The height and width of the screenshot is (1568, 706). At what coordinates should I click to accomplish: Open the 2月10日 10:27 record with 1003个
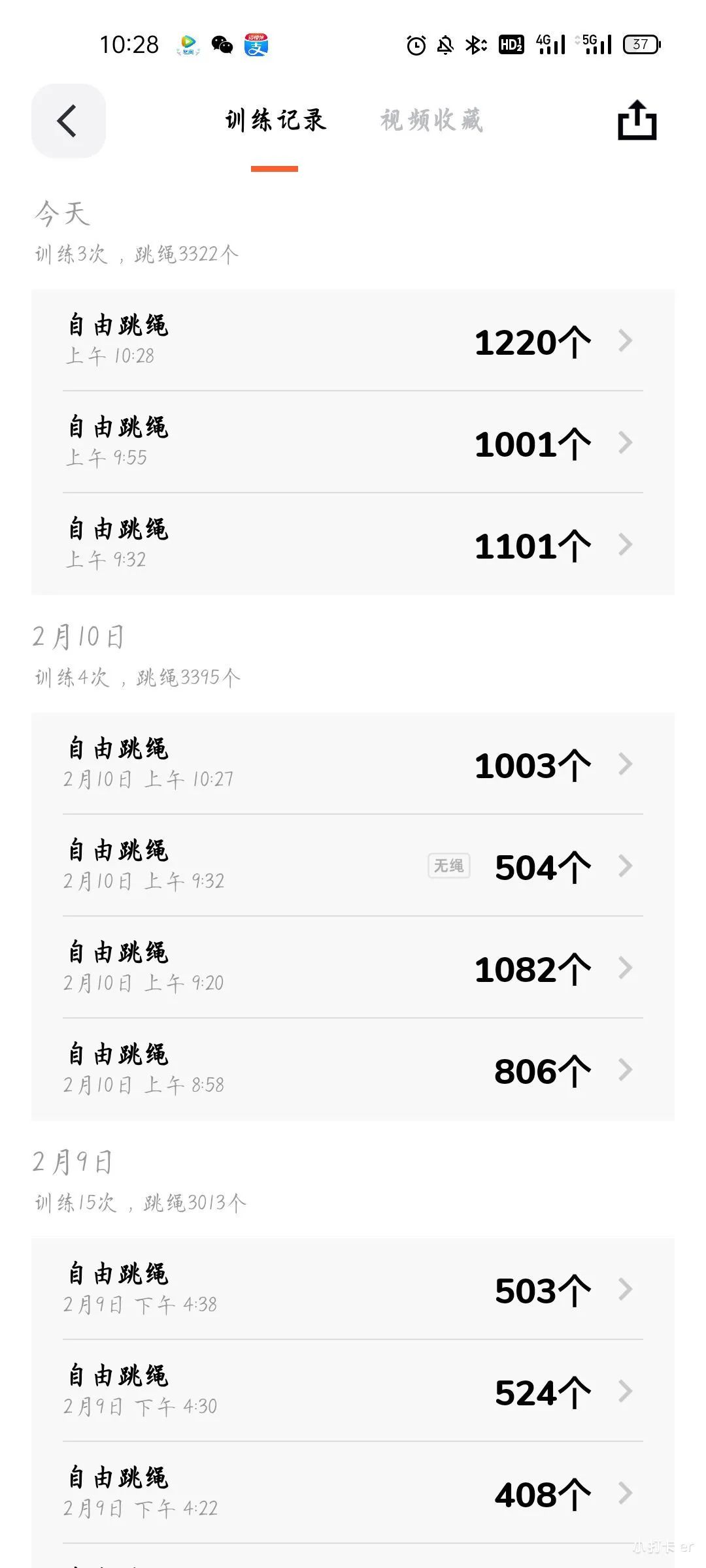point(353,764)
